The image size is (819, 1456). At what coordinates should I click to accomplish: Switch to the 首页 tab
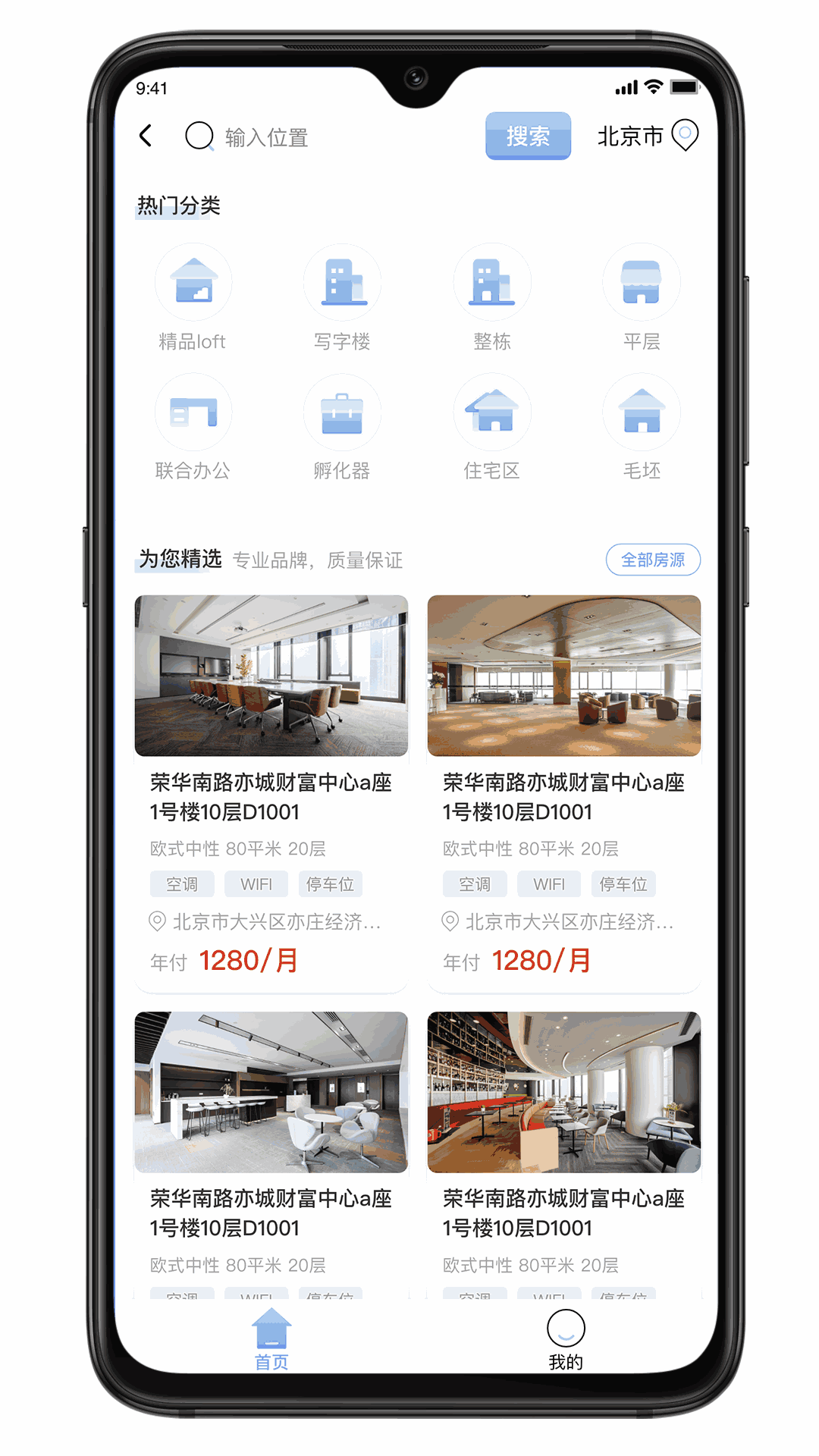pyautogui.click(x=271, y=1340)
